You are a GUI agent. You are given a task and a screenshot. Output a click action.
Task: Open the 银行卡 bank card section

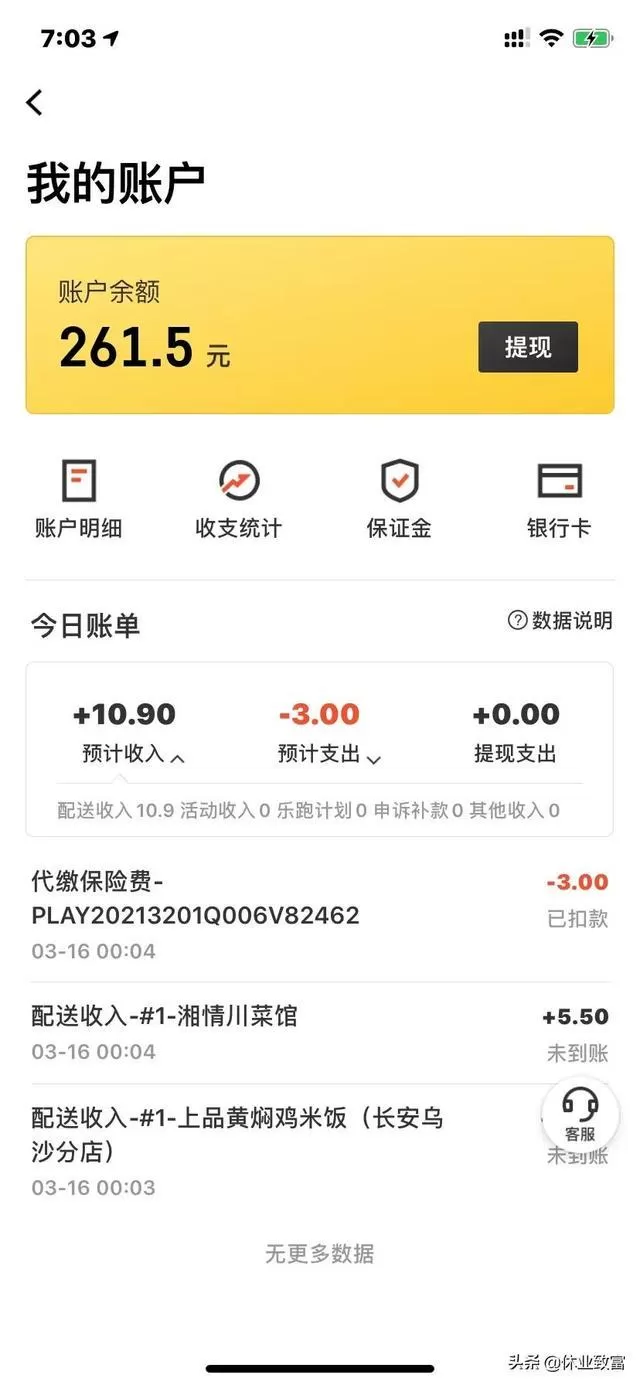click(x=559, y=499)
